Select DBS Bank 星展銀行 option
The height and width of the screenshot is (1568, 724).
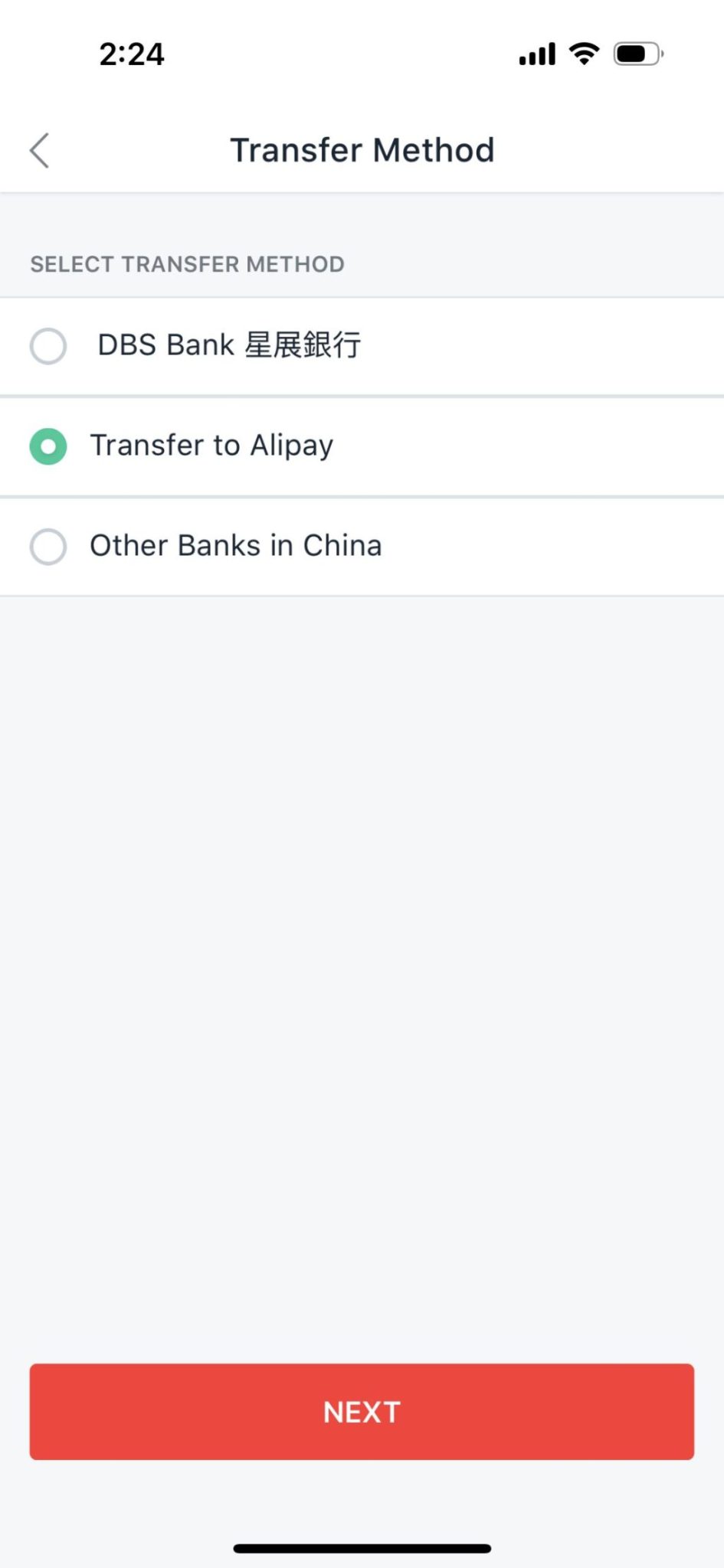[48, 346]
